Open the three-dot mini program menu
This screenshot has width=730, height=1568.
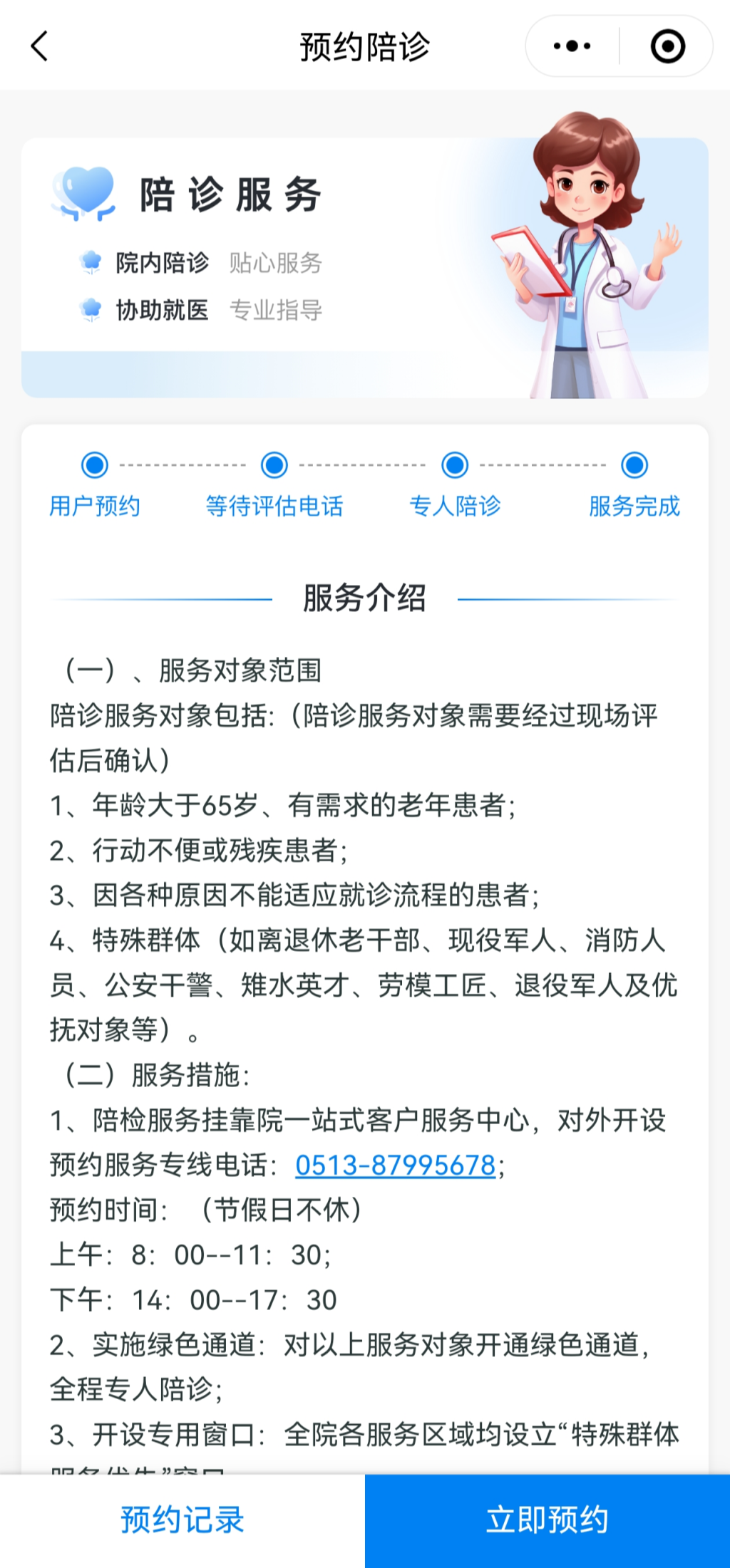coord(572,46)
